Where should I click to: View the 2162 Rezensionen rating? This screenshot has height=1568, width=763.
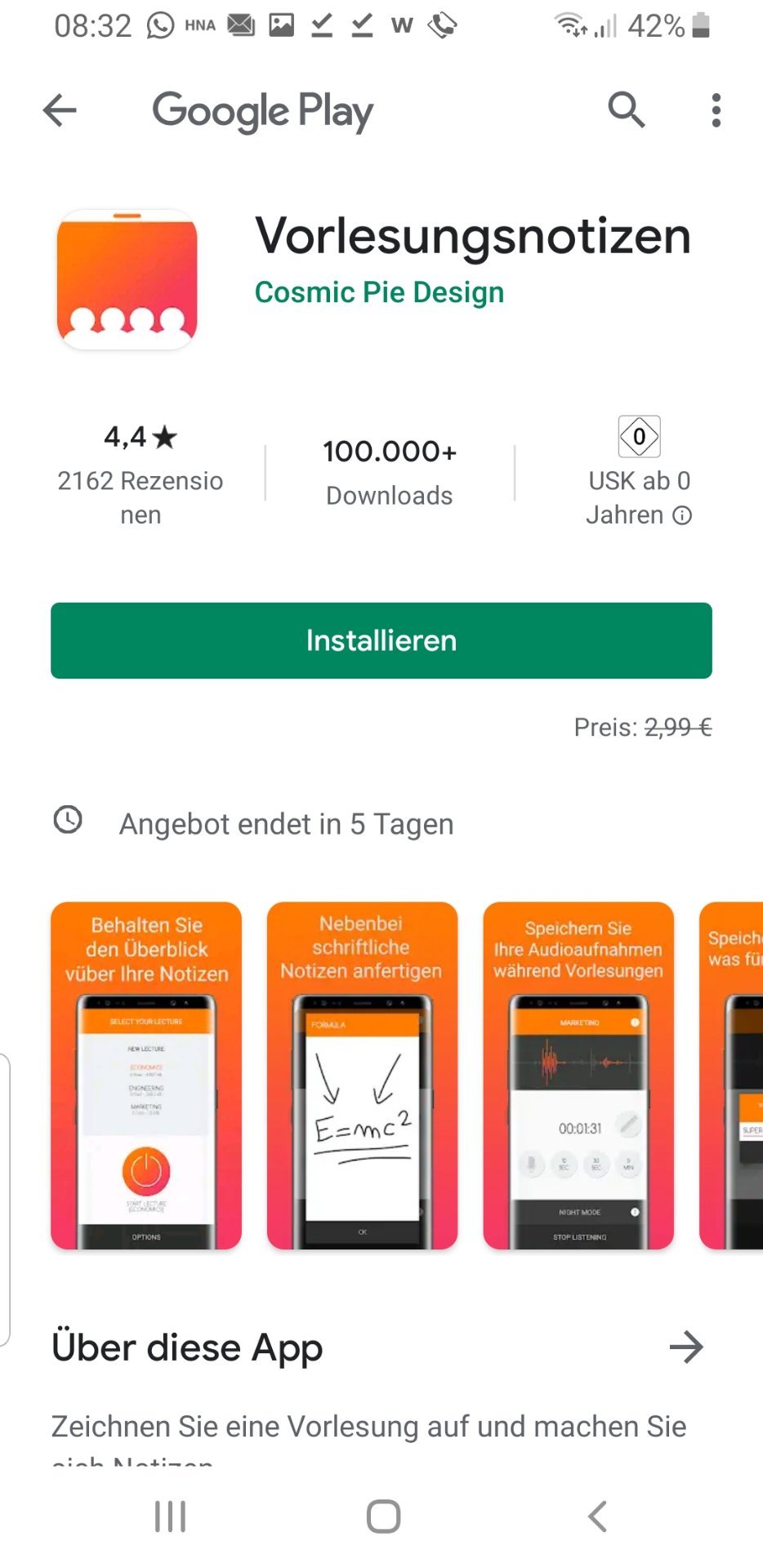coord(141,474)
